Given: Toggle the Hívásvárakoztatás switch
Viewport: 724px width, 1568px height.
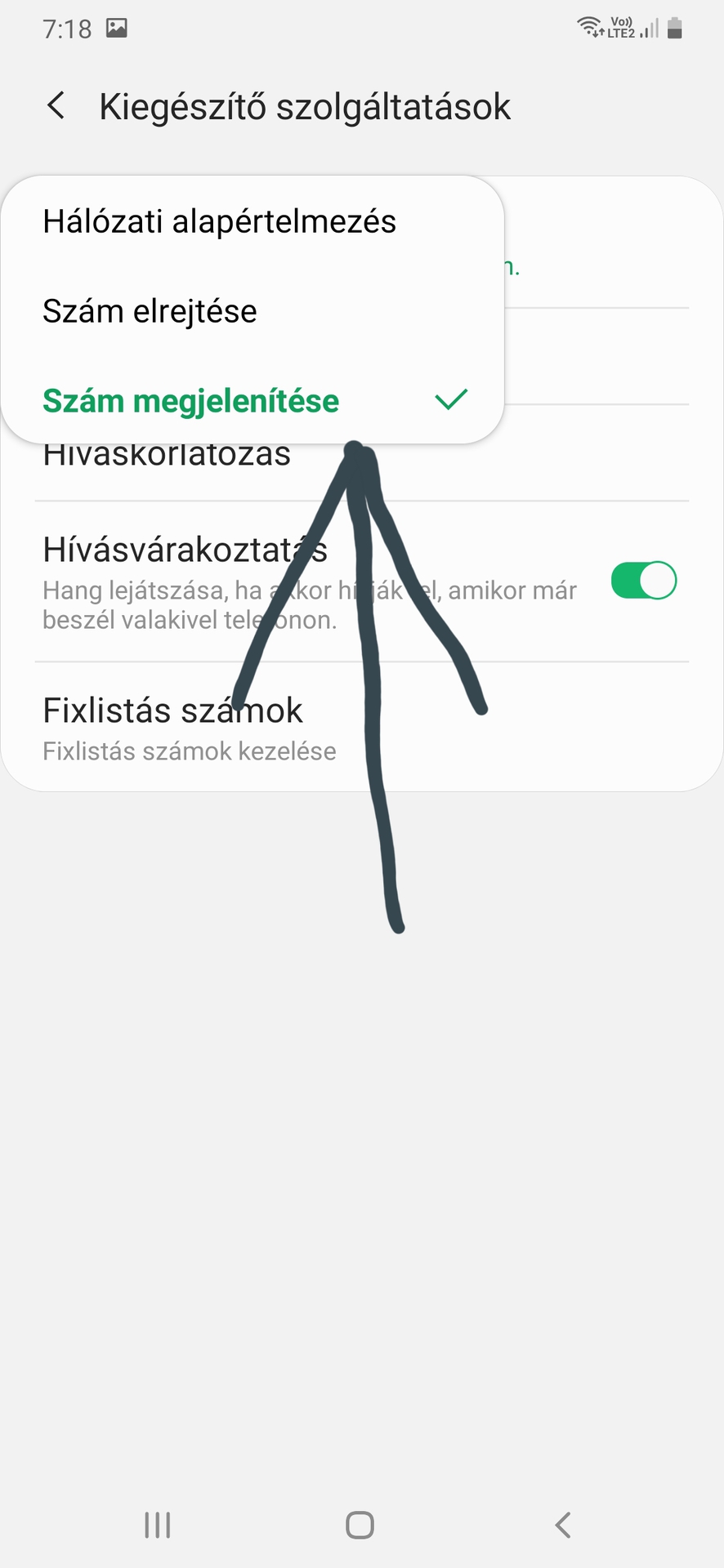Looking at the screenshot, I should (643, 581).
